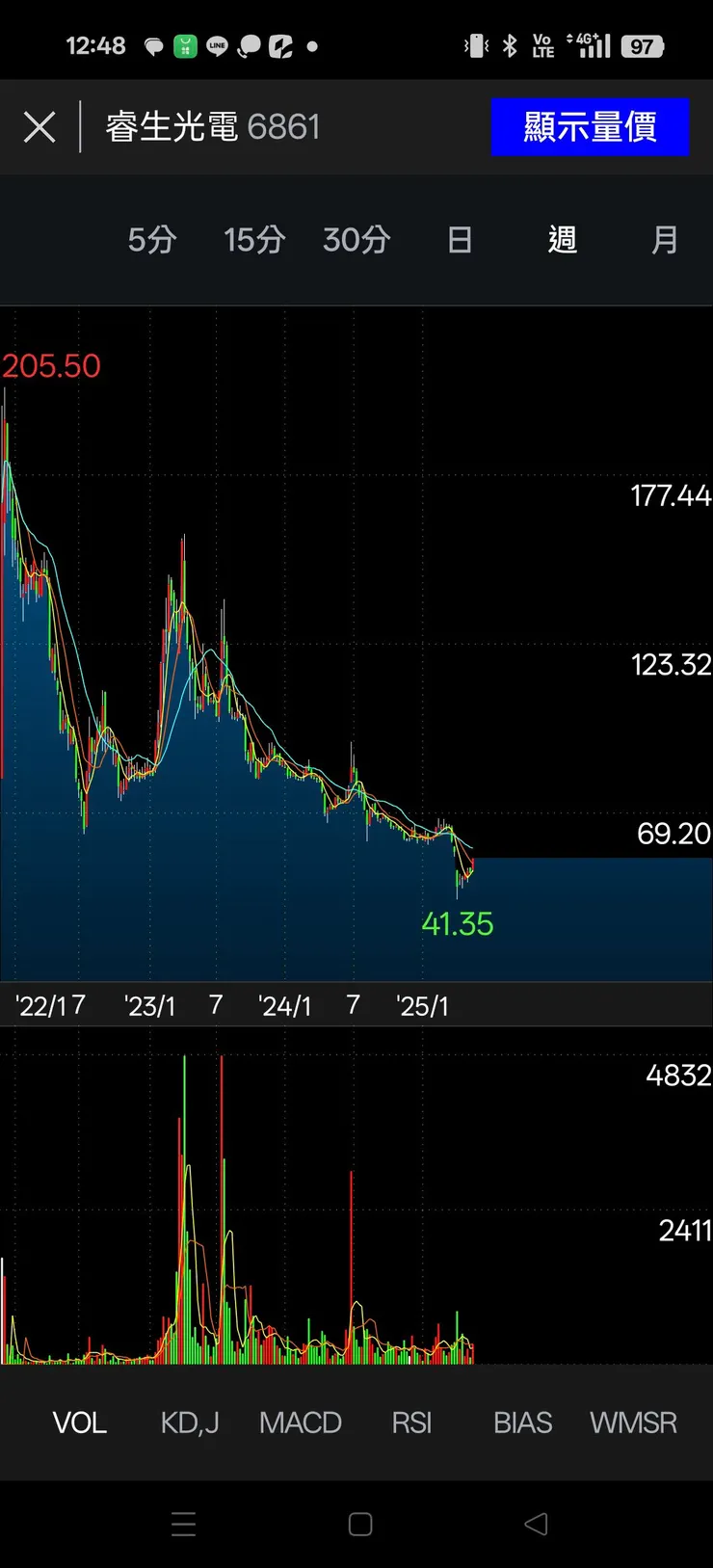
Task: View the 月 monthly chart
Action: pos(665,240)
